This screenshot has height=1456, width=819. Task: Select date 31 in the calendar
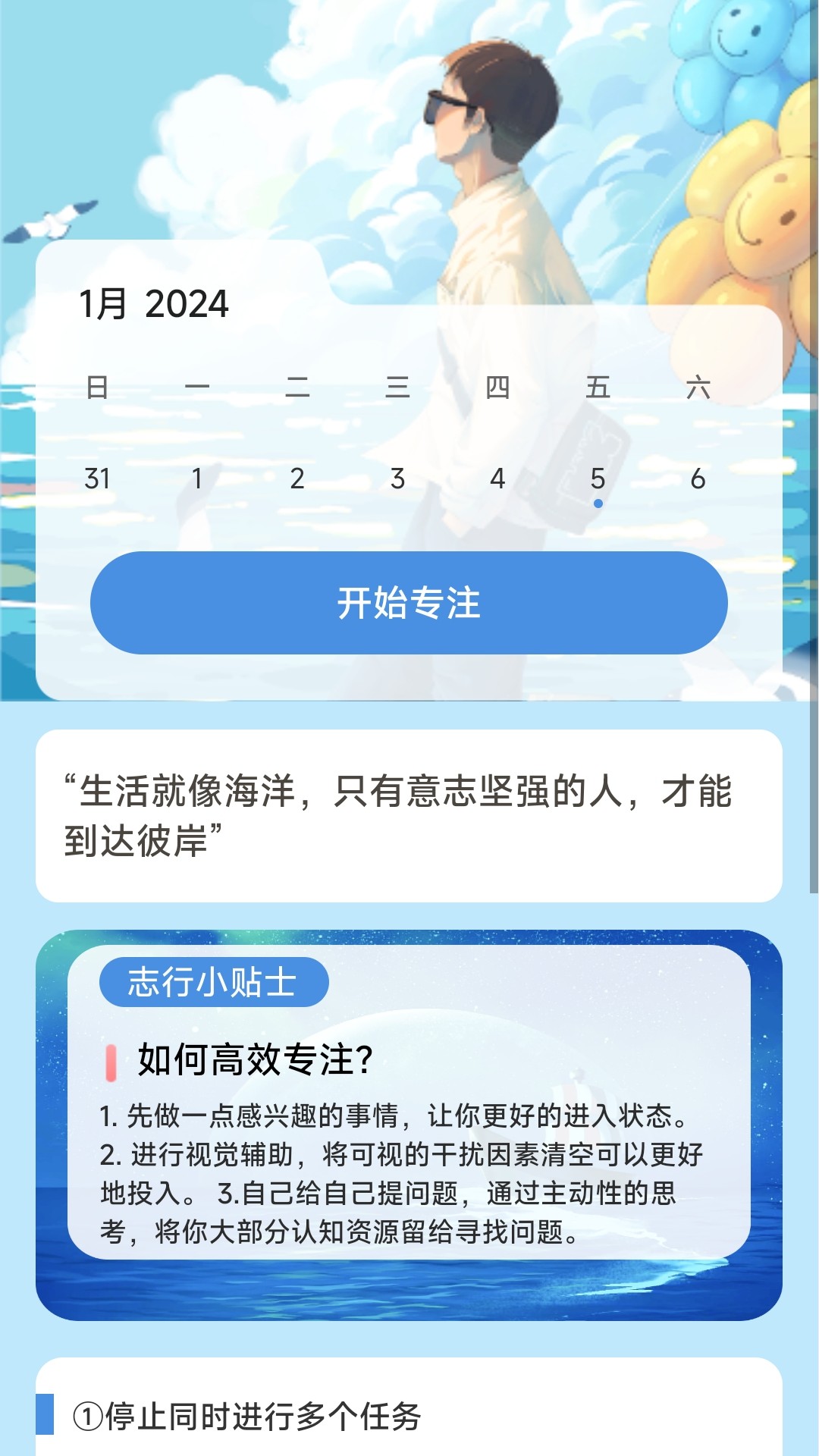point(97,479)
